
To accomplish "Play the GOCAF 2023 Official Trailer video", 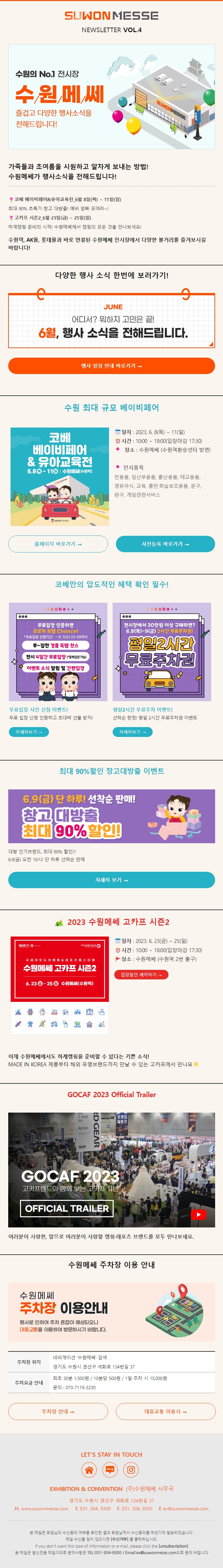I will point(197,1214).
